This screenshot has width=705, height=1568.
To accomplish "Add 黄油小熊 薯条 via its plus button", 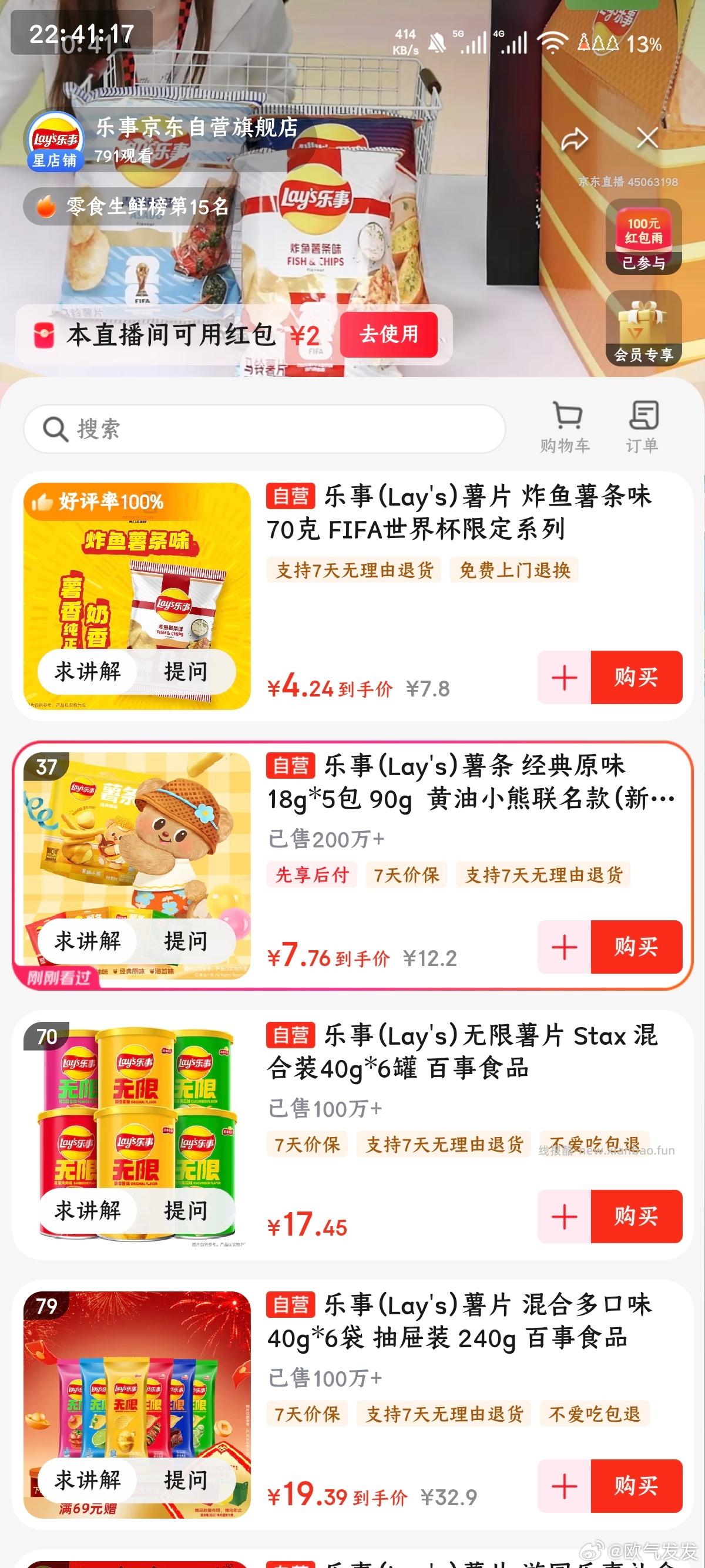I will tap(564, 948).
